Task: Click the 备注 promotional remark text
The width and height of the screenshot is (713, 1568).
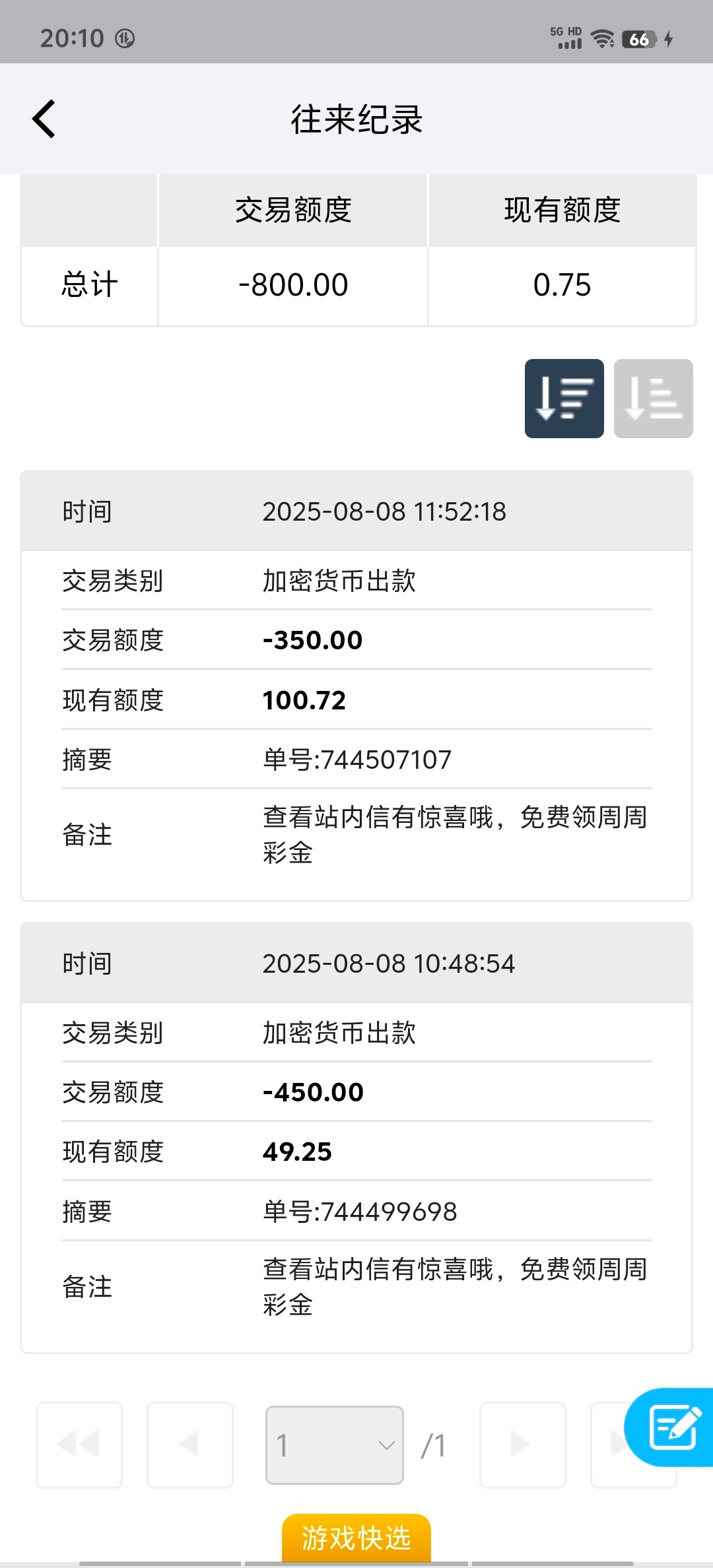Action: [454, 834]
